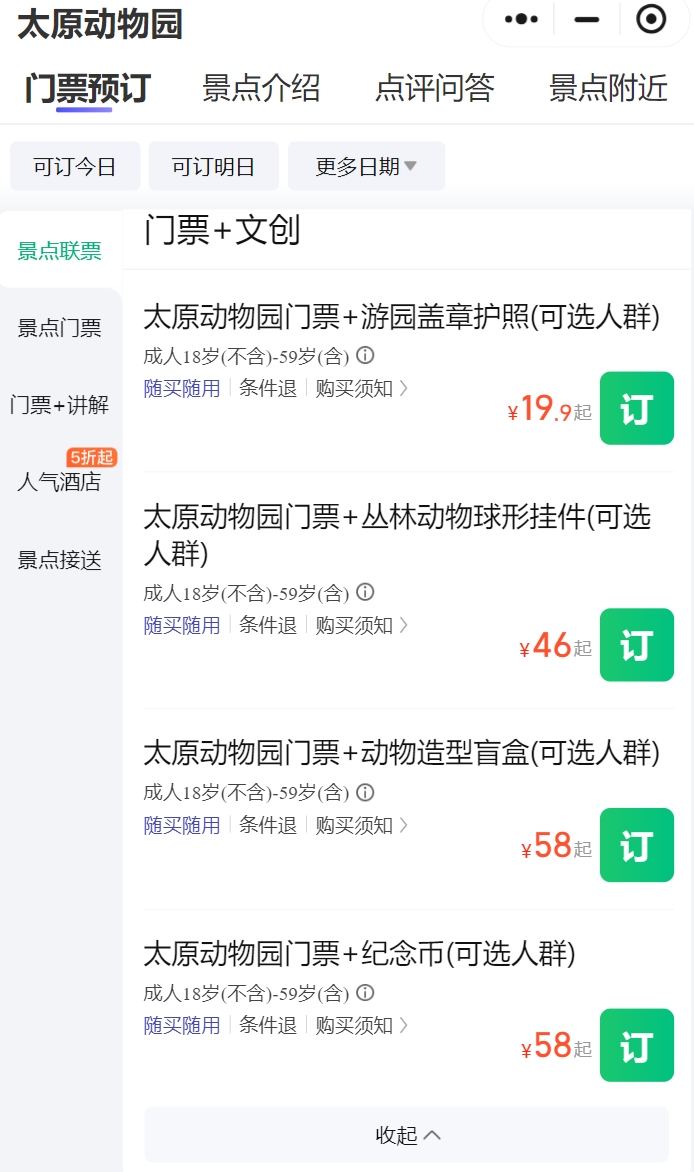The width and height of the screenshot is (694, 1172).
Task: Open the 点评问答 tab
Action: (x=434, y=88)
